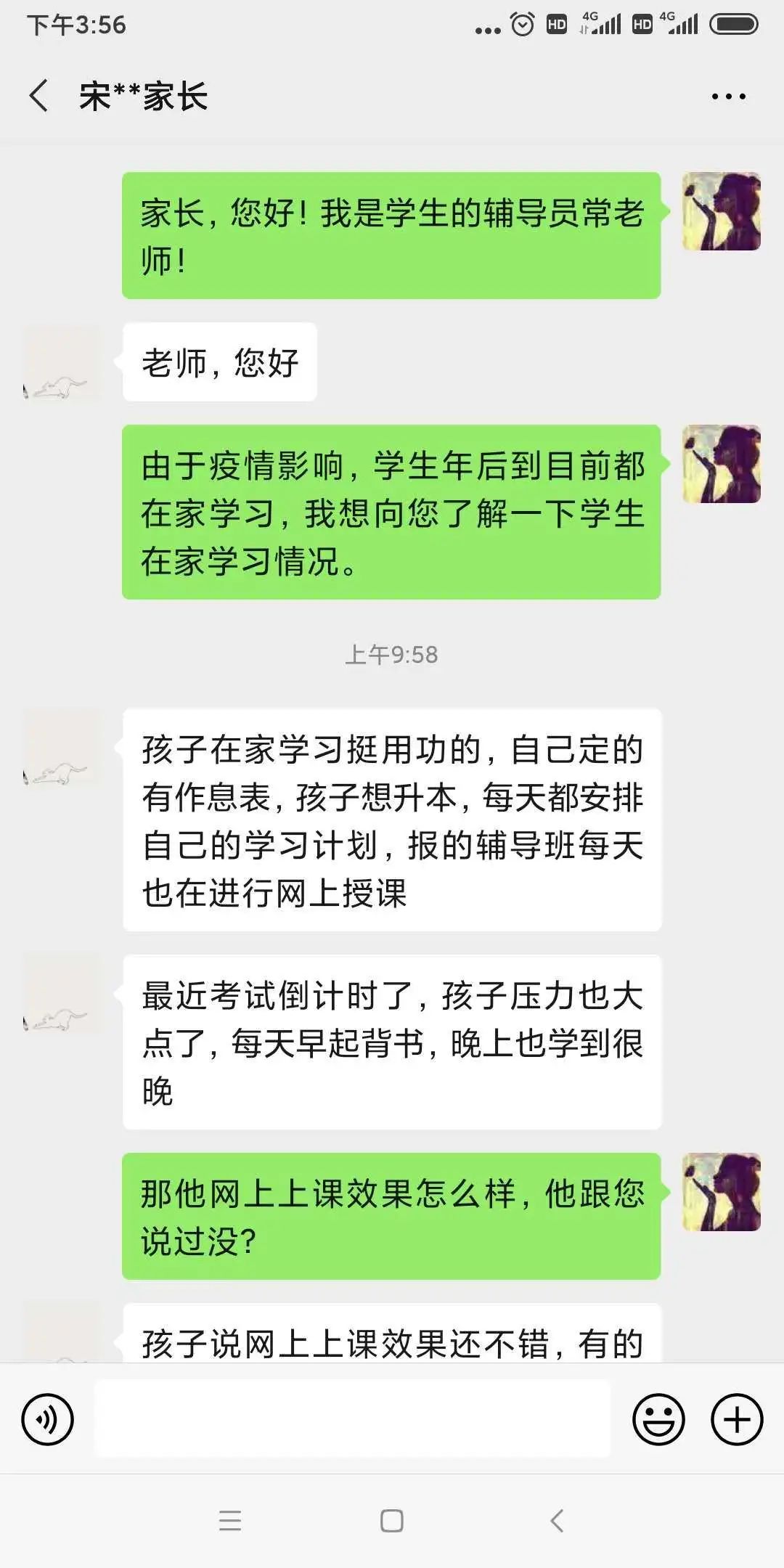
Task: Open the chat info overflow menu
Action: pos(728,97)
